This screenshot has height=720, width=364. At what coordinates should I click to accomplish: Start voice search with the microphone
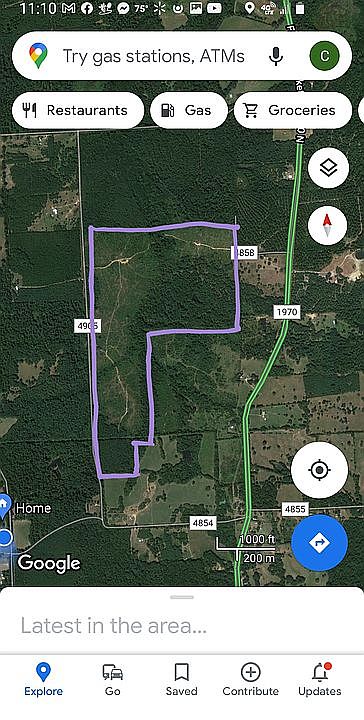(276, 56)
